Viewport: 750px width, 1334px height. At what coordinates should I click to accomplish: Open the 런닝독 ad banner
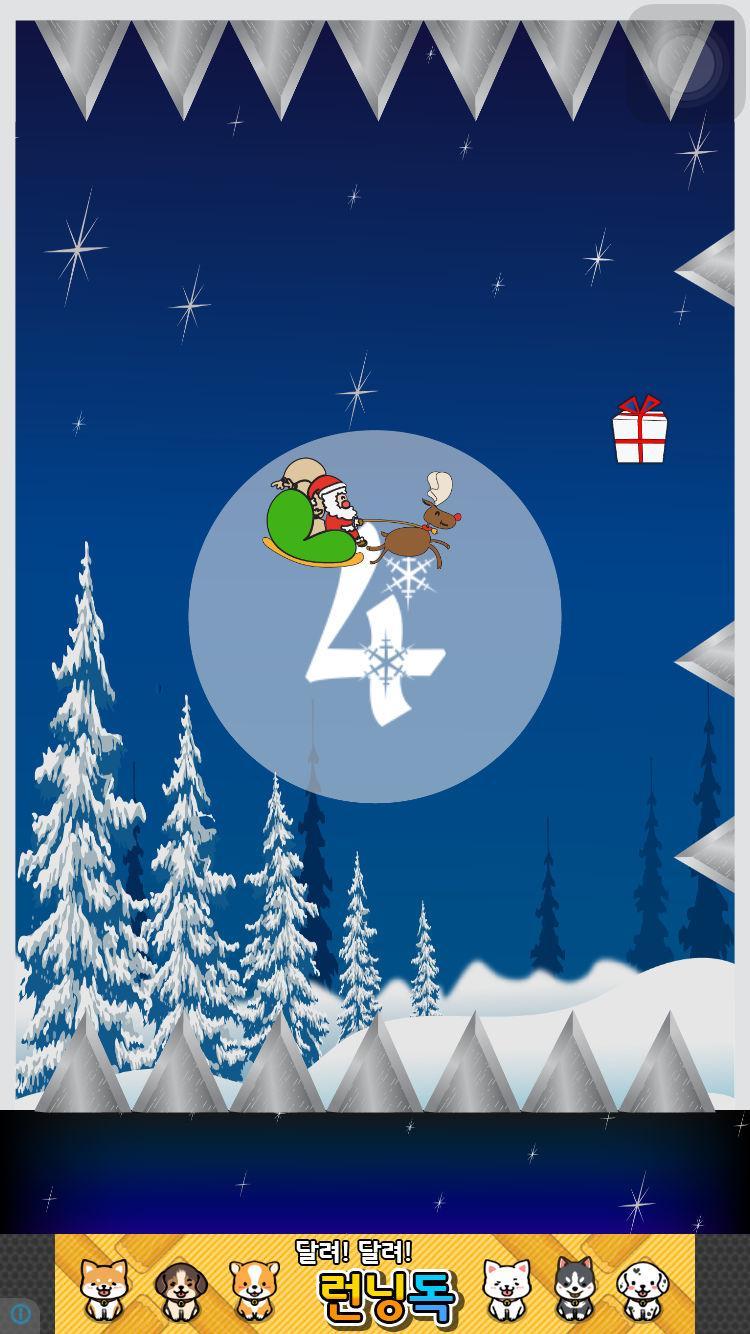point(375,1284)
